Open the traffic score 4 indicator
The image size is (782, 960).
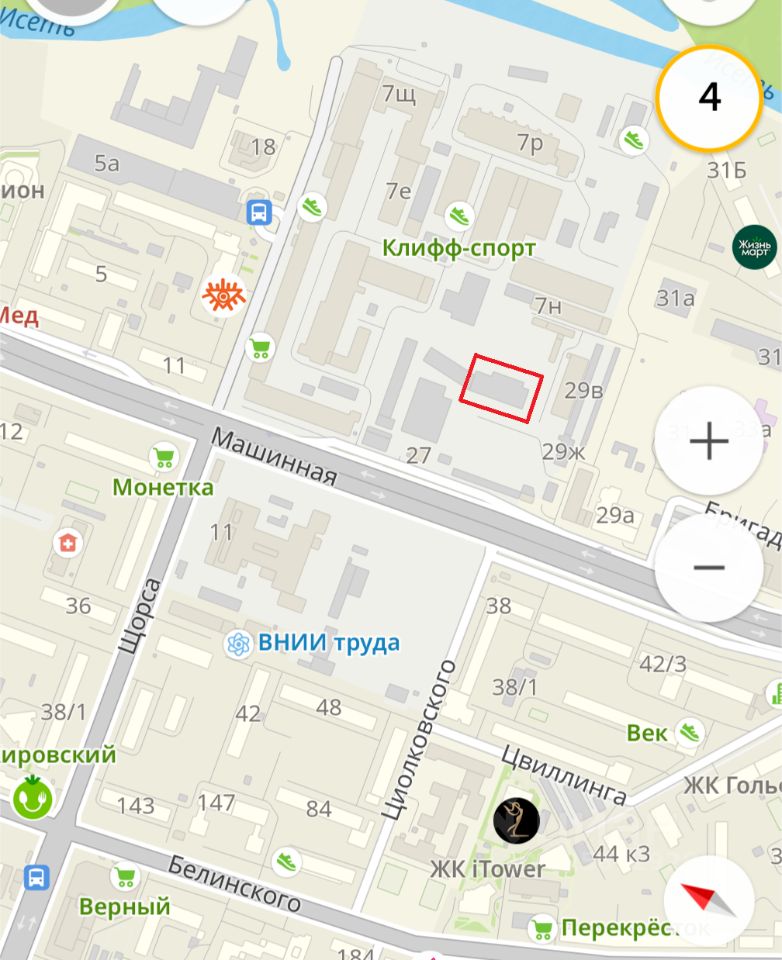click(x=709, y=97)
